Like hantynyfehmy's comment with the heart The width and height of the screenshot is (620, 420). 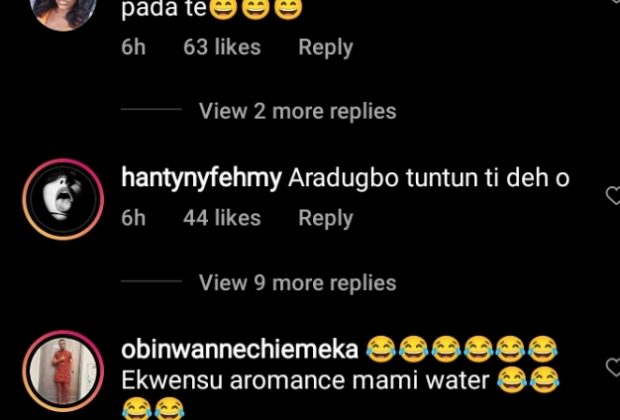point(612,196)
